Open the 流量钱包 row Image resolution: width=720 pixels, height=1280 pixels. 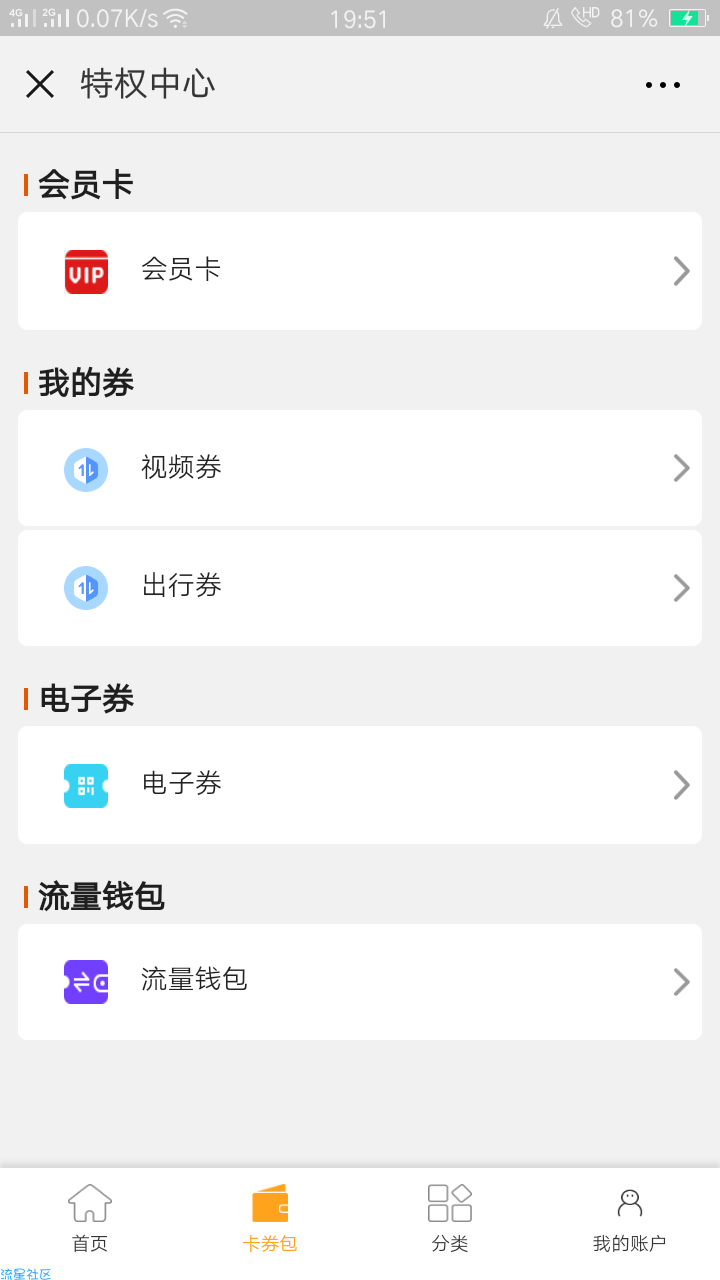[x=360, y=982]
